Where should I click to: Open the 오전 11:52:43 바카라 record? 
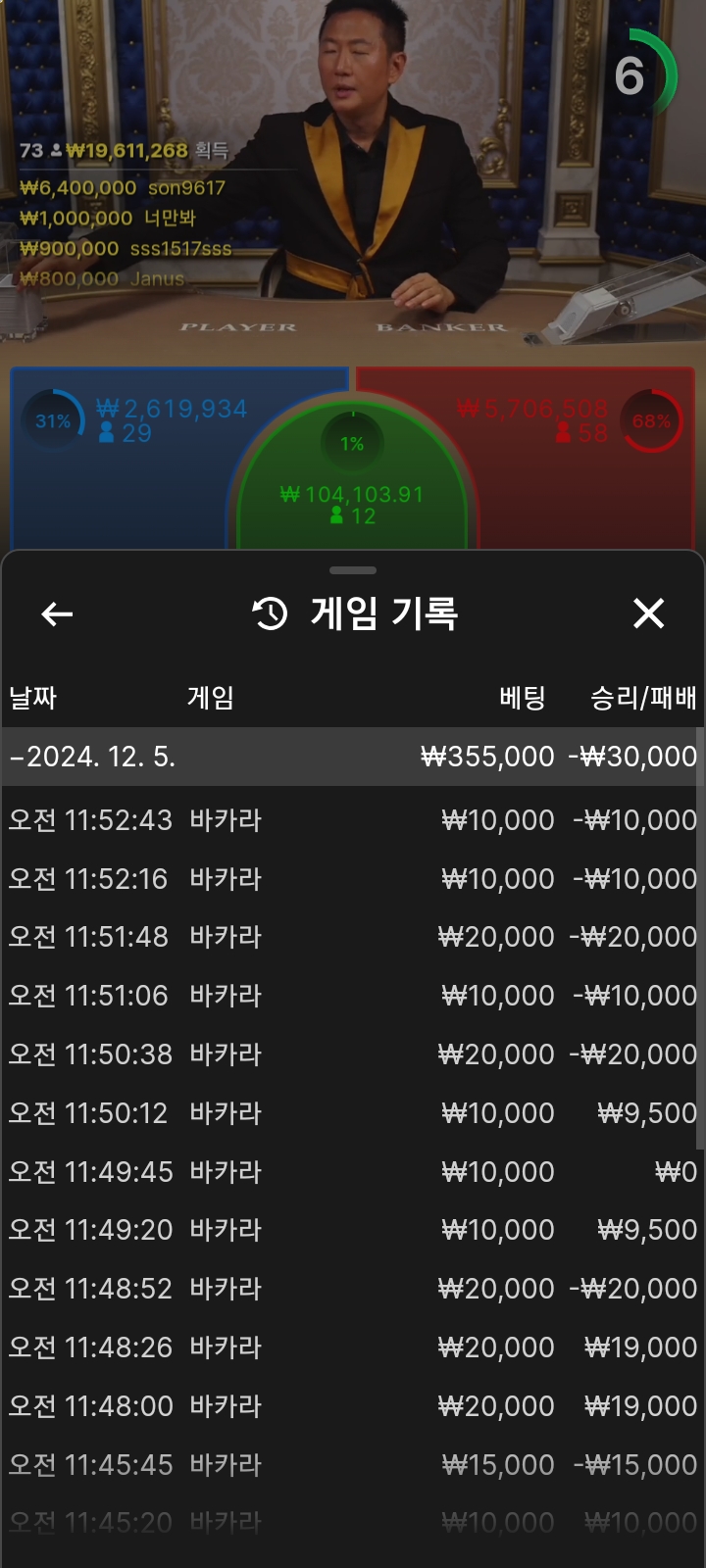[x=352, y=820]
